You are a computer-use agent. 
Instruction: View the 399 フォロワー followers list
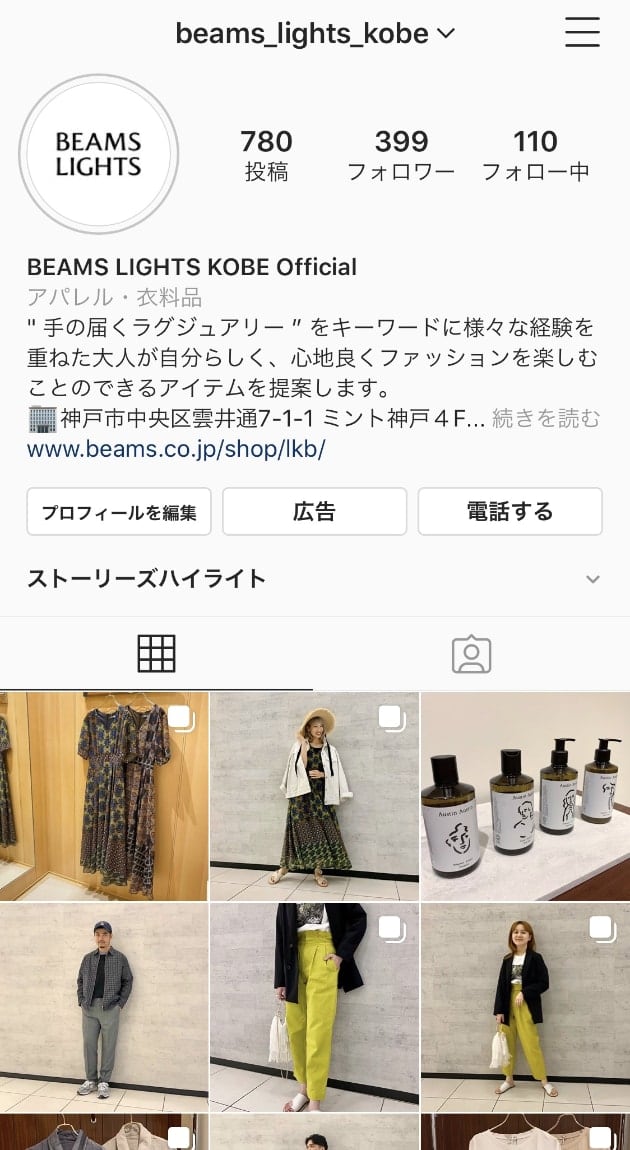(401, 155)
